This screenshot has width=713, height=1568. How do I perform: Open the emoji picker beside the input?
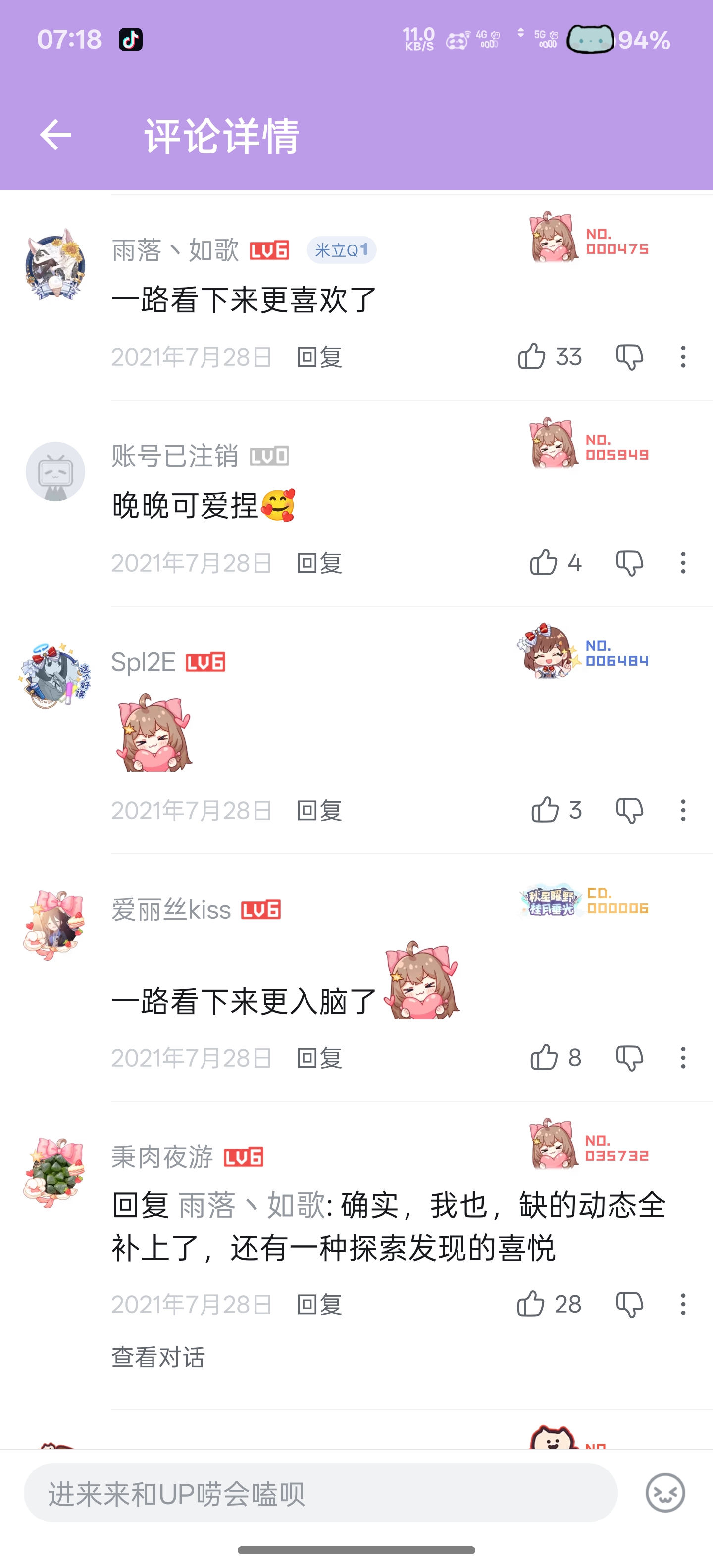[665, 1493]
